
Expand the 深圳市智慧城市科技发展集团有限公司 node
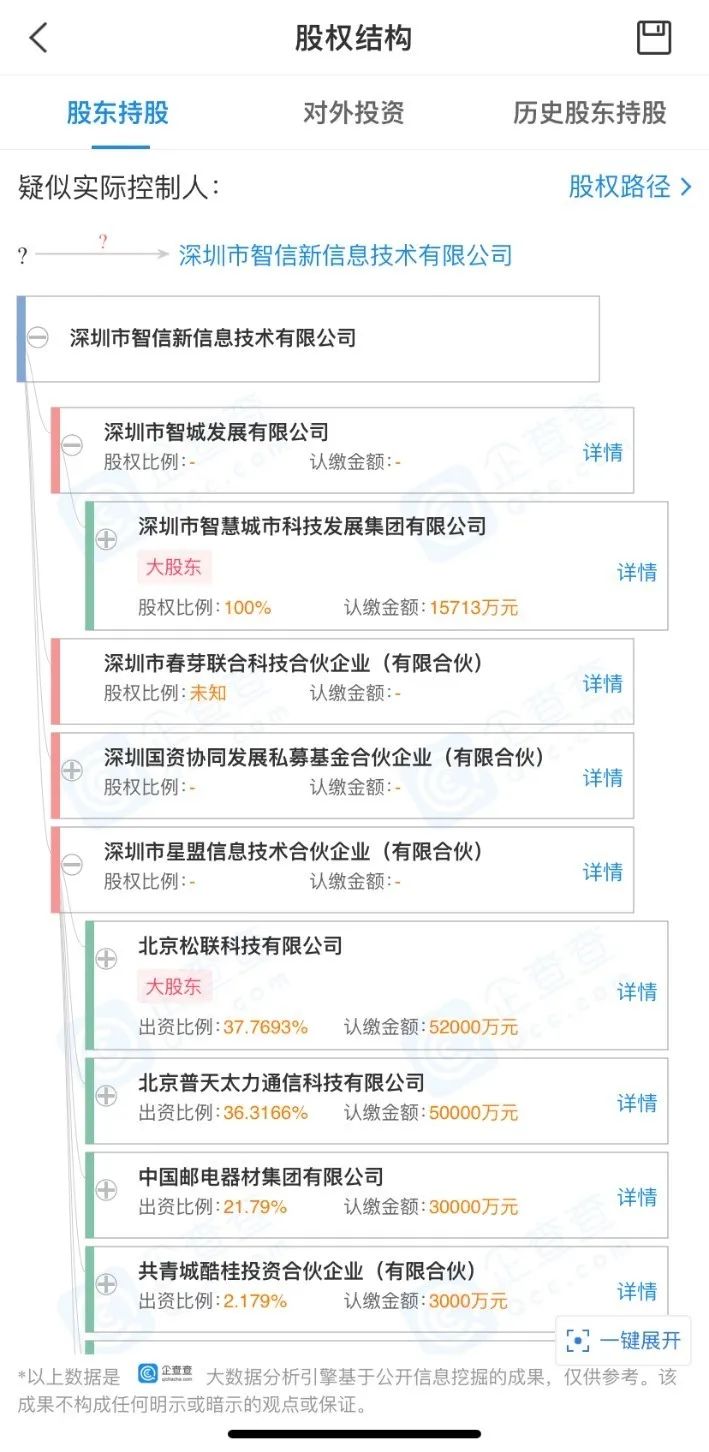click(x=106, y=539)
